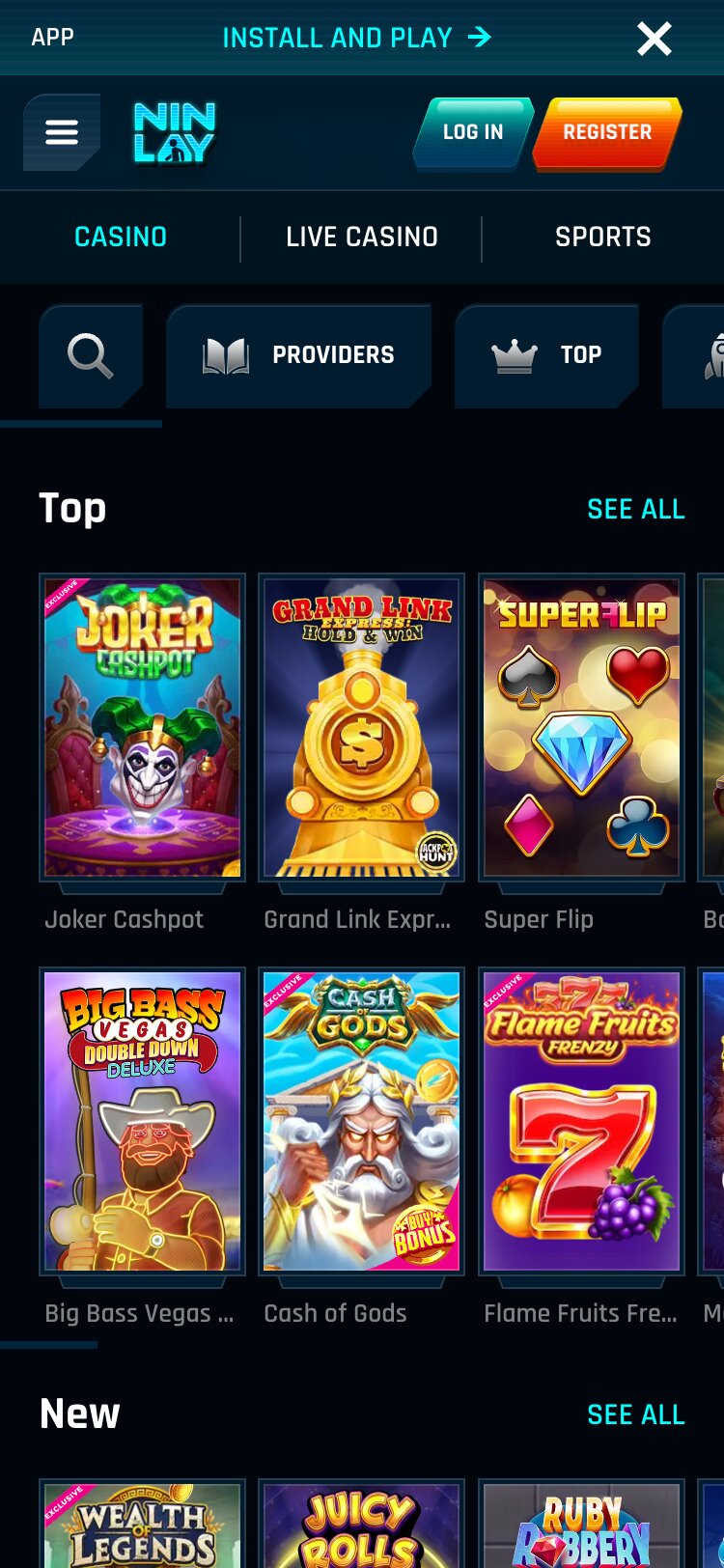Image resolution: width=724 pixels, height=1568 pixels.
Task: Tap the arrow icon next to Install and Play
Action: (x=479, y=38)
